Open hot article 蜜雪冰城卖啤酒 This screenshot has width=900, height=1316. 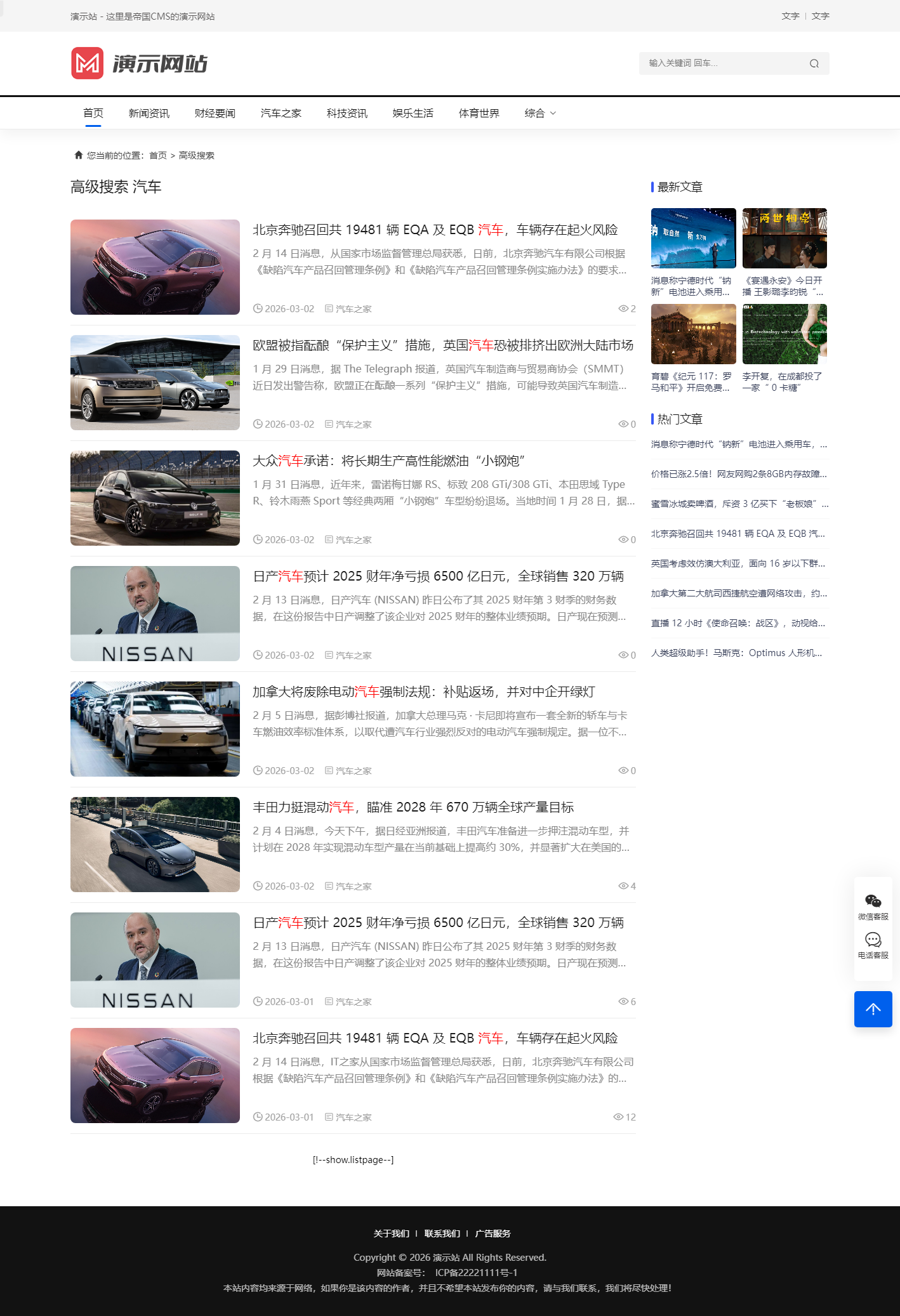click(x=739, y=504)
